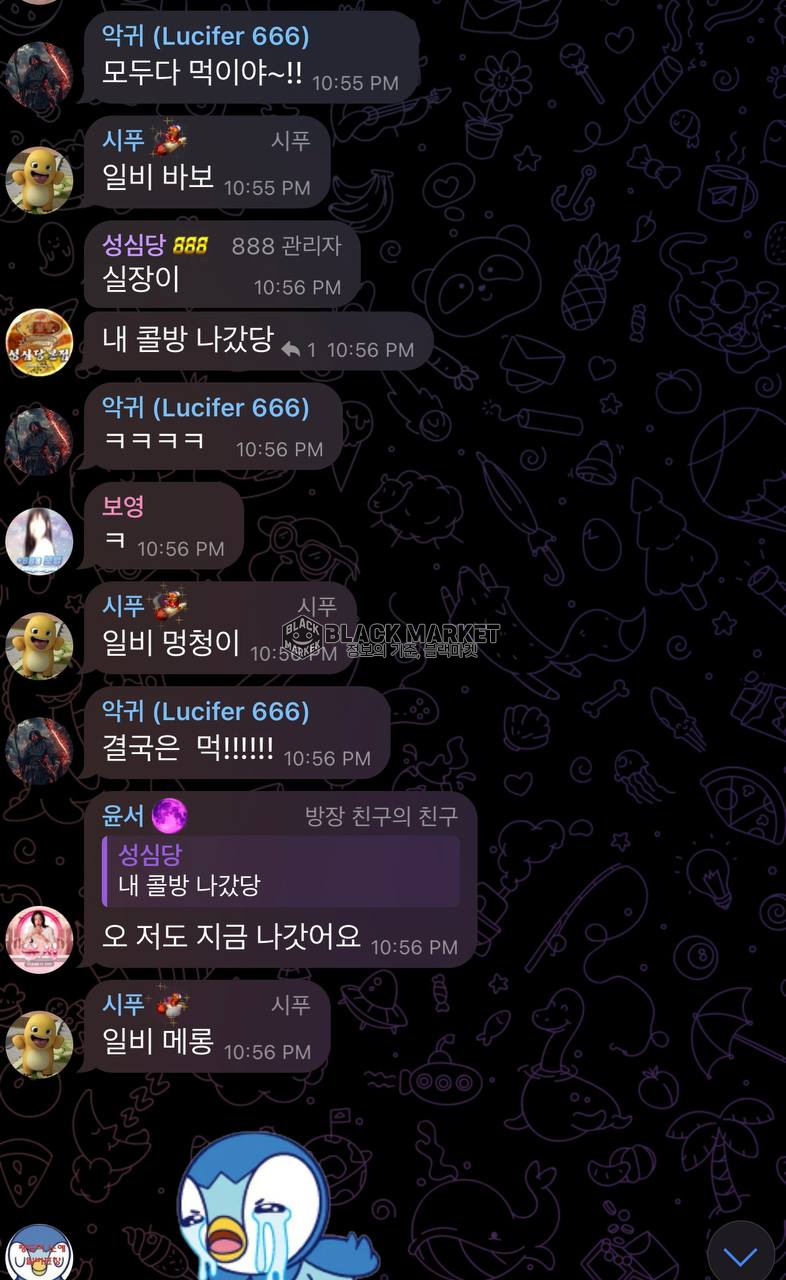The height and width of the screenshot is (1280, 786).
Task: Open 윤서's profile picture
Action: [x=39, y=940]
